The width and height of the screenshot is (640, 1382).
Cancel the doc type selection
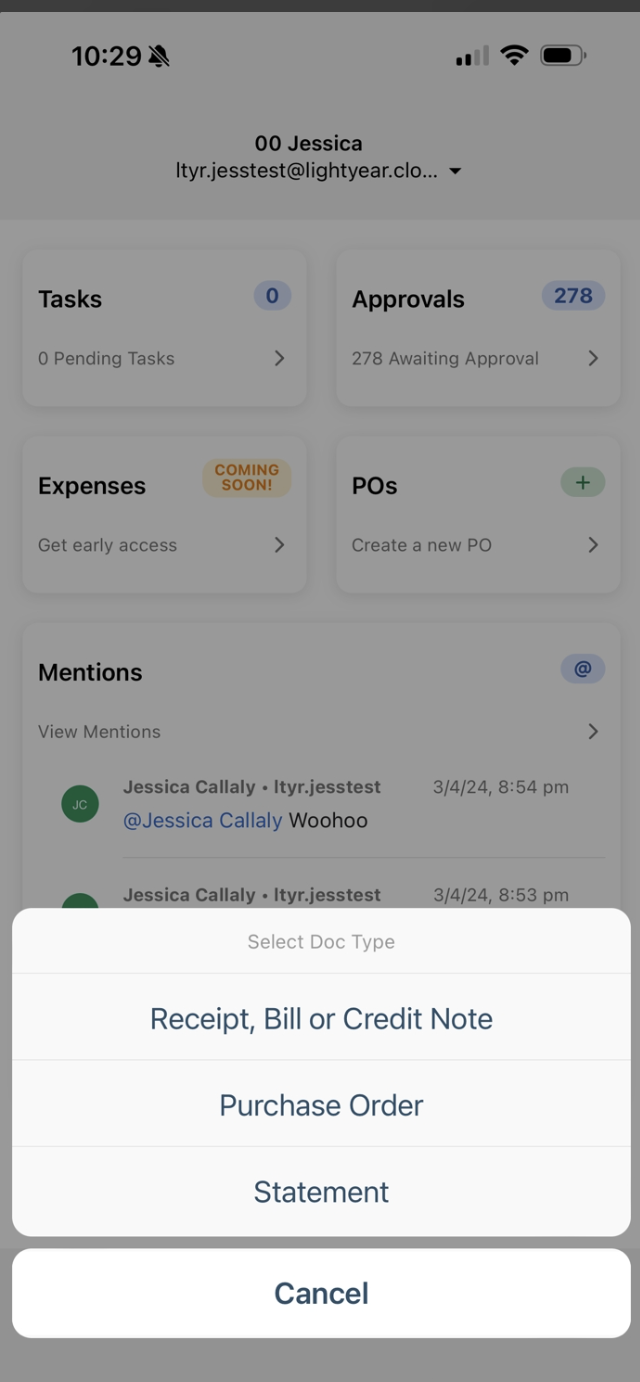point(321,1293)
